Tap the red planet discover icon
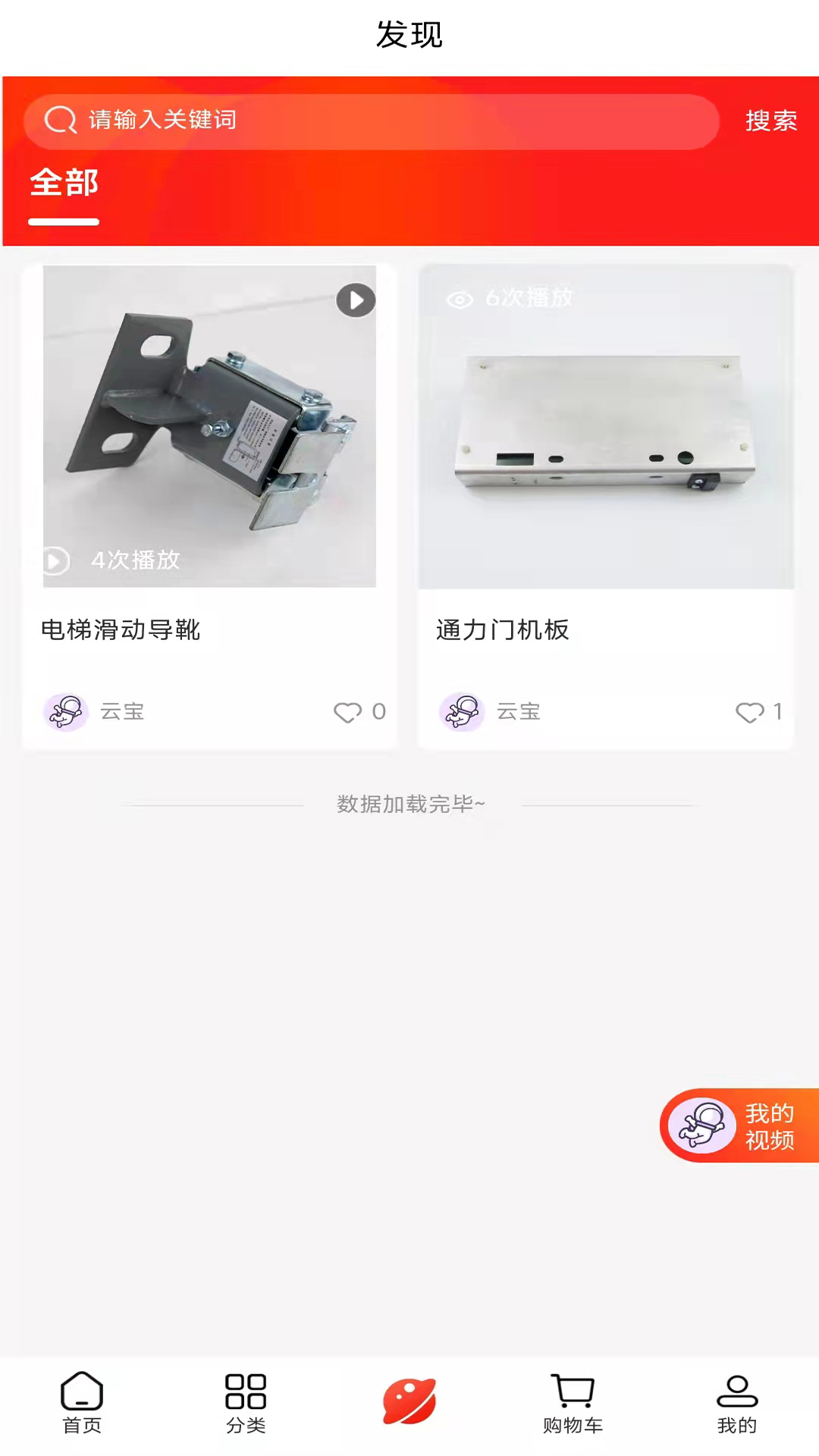 point(409,1400)
